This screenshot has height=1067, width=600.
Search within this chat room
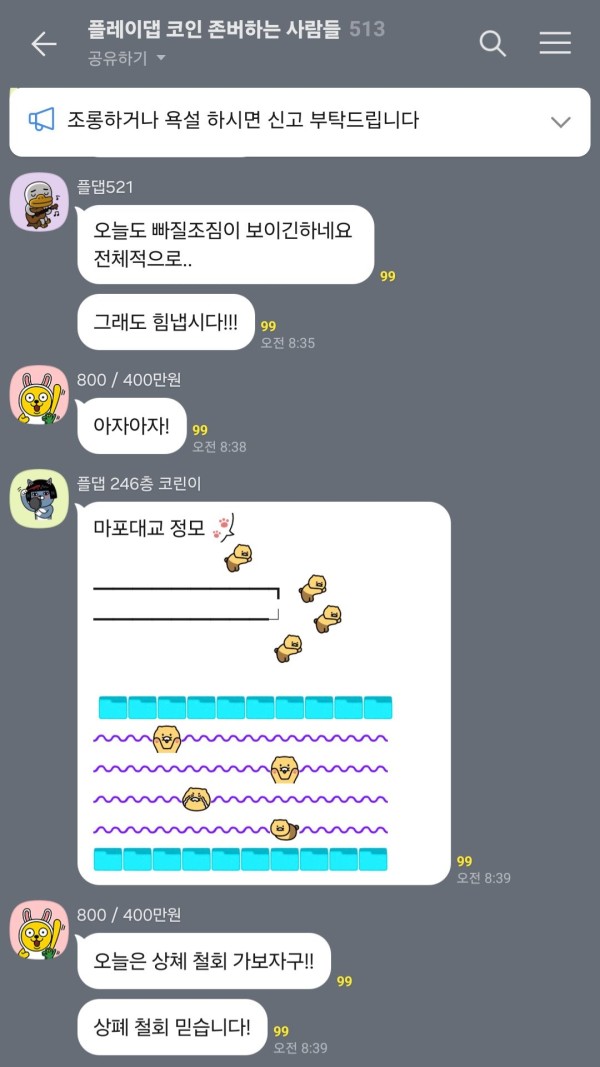(492, 44)
